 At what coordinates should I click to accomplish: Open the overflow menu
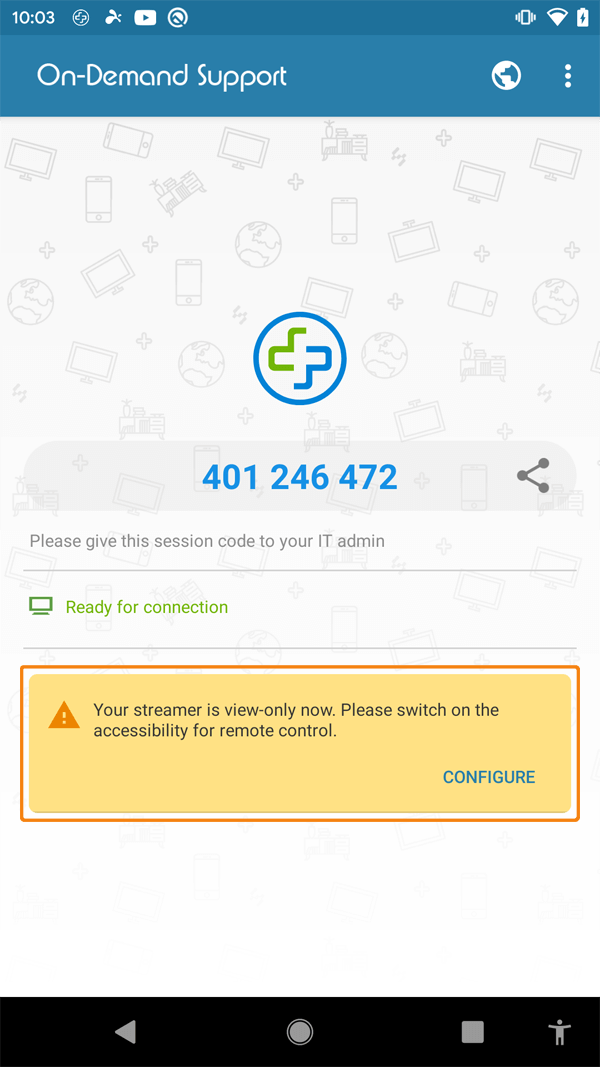click(x=567, y=76)
